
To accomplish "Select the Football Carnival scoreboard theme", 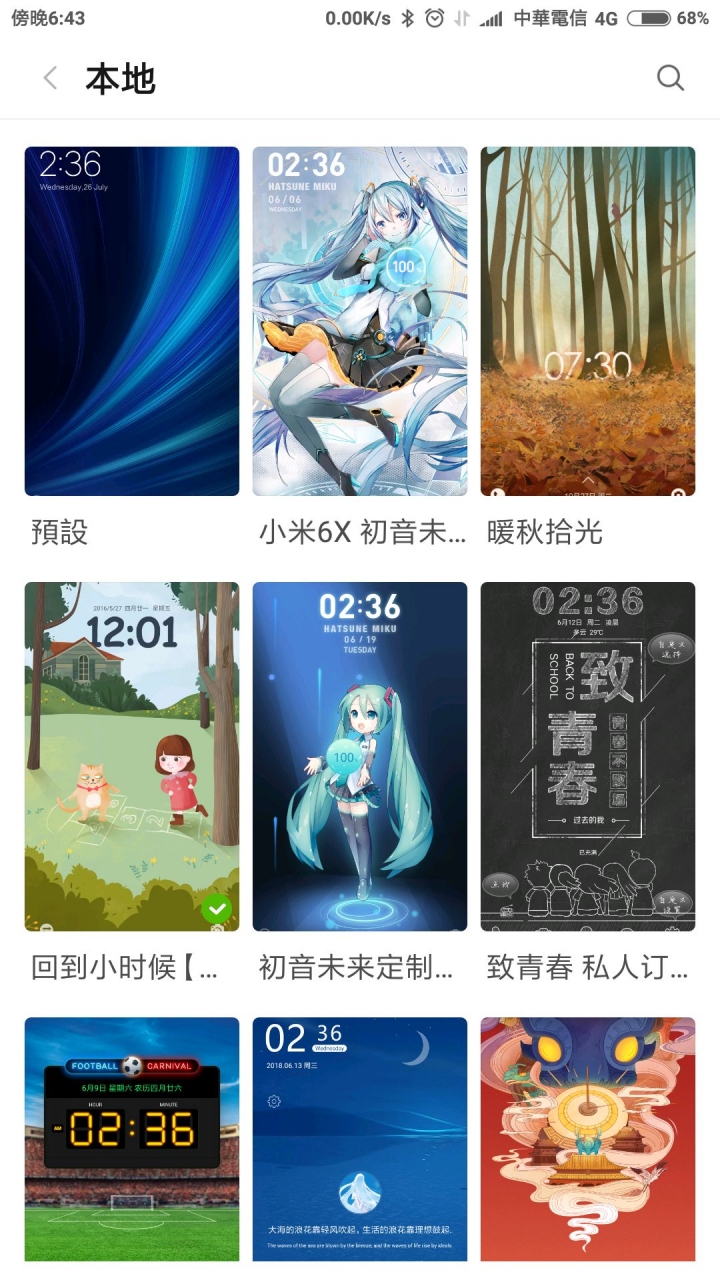I will (x=132, y=1139).
